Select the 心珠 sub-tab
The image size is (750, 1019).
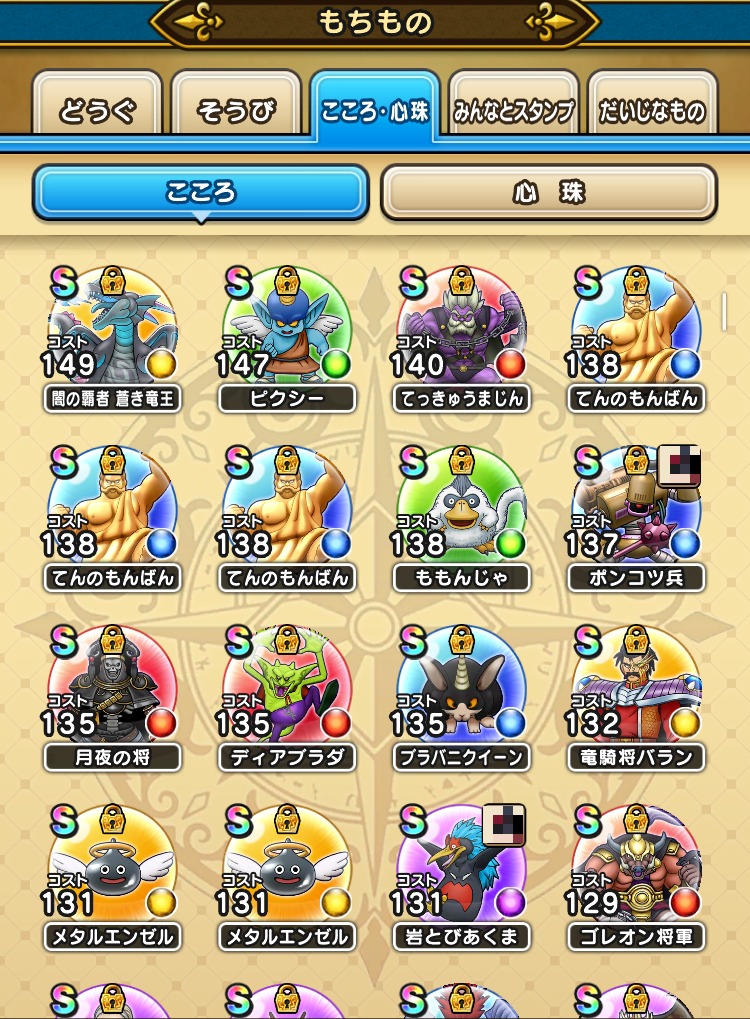coord(548,192)
